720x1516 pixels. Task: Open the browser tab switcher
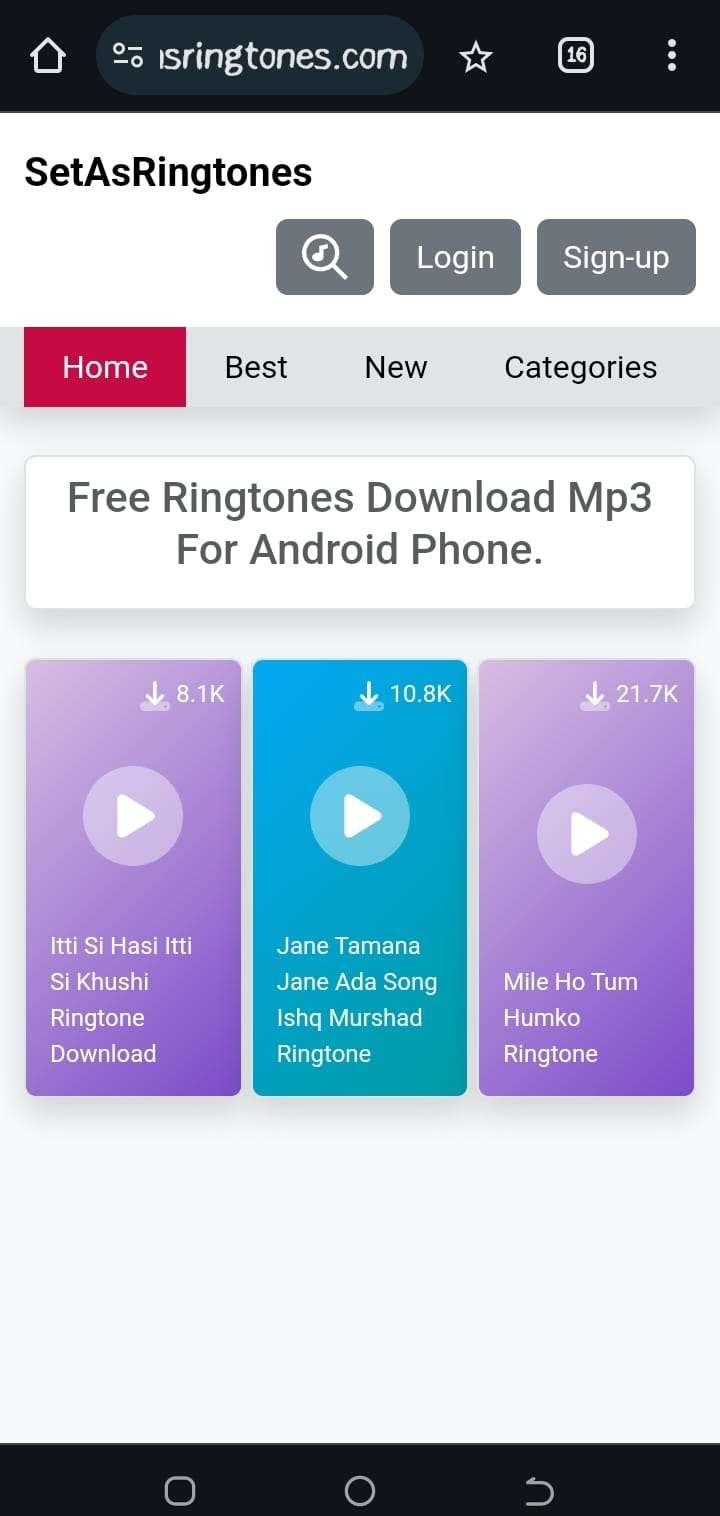point(575,55)
